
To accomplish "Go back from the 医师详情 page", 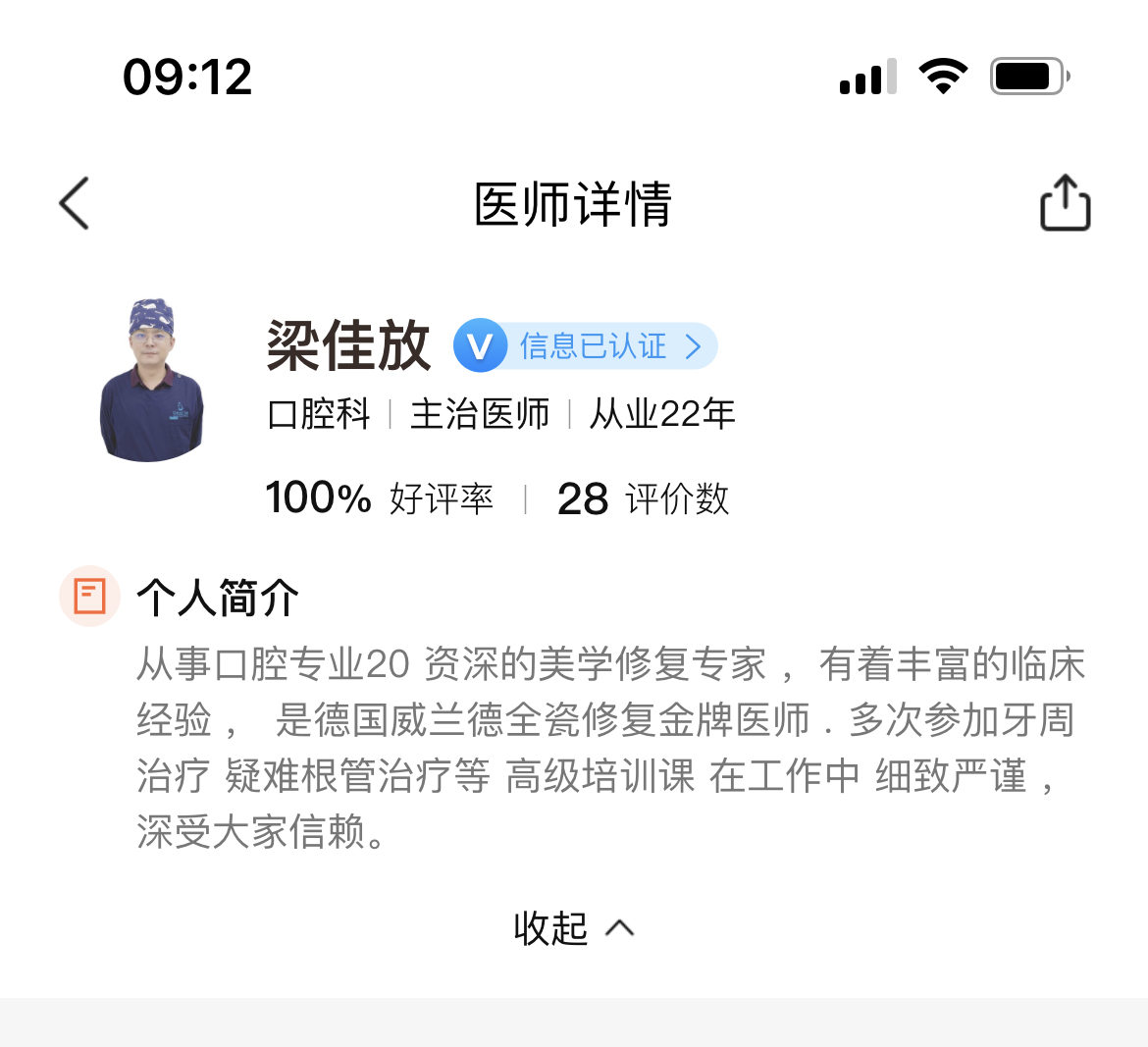I will tap(75, 203).
